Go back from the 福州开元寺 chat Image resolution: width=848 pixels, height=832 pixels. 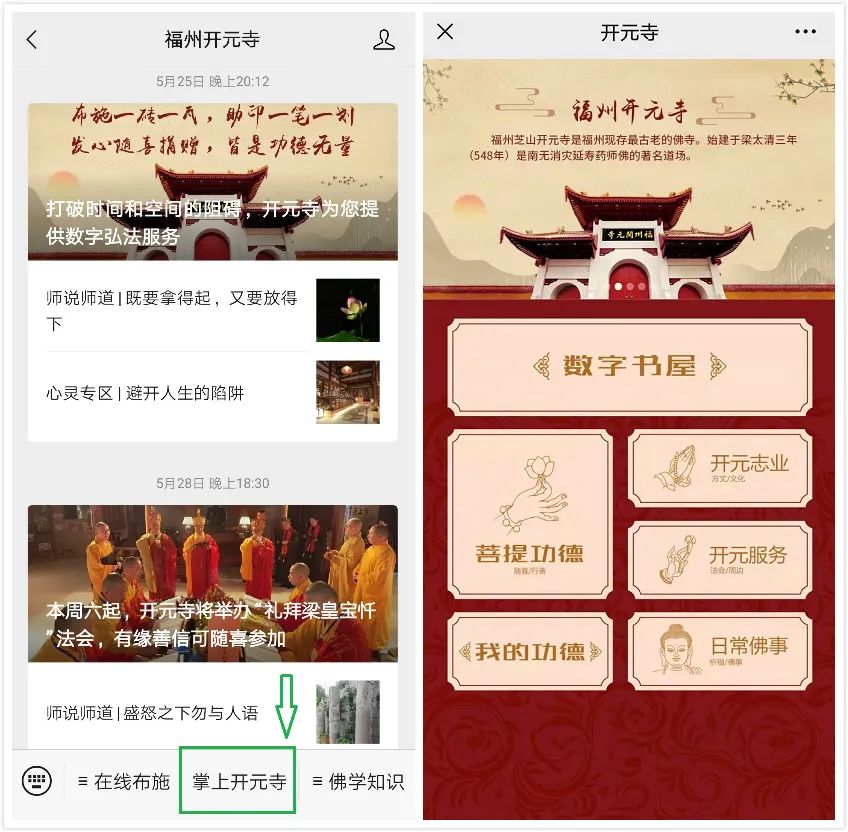click(x=32, y=40)
